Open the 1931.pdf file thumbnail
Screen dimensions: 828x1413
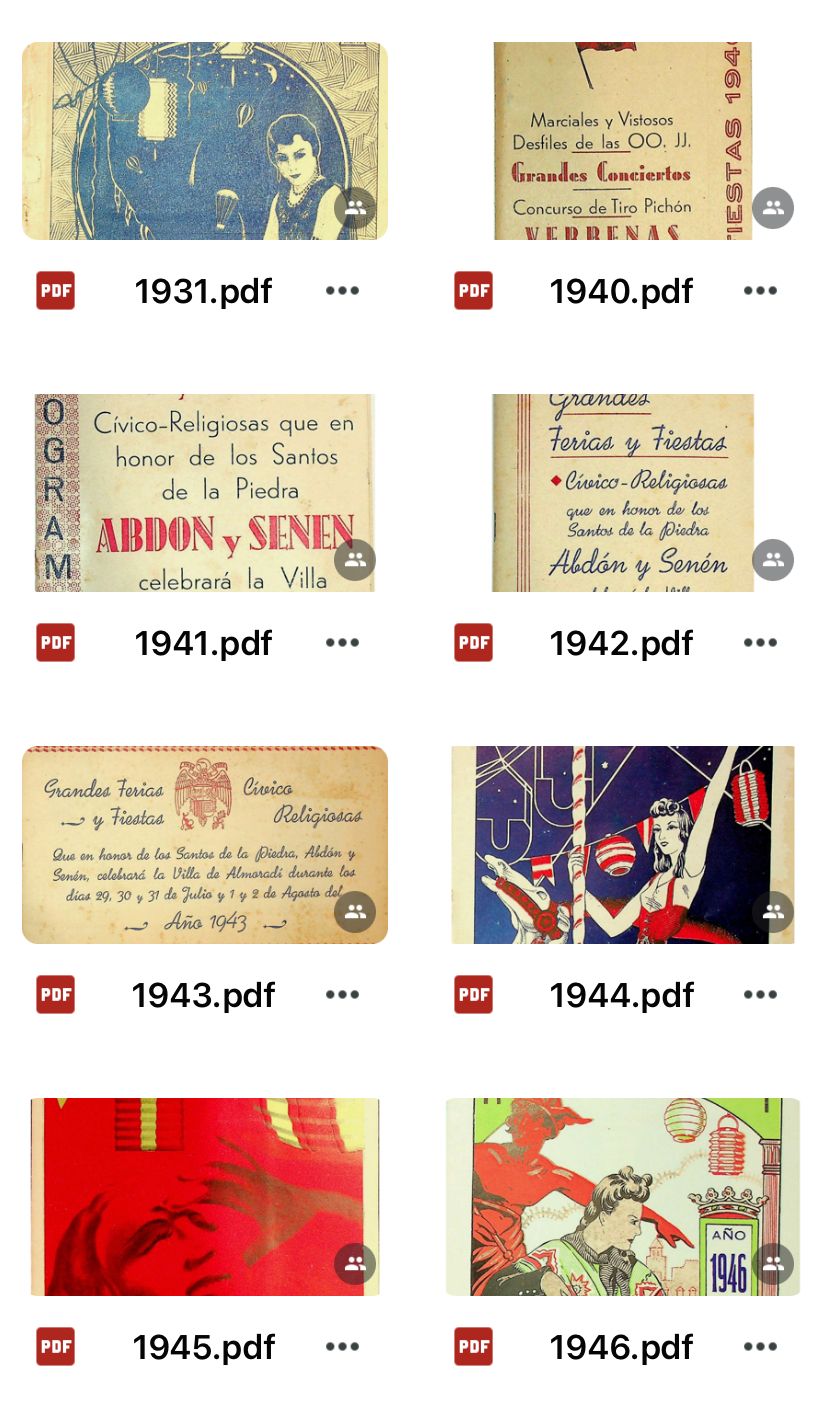(205, 141)
